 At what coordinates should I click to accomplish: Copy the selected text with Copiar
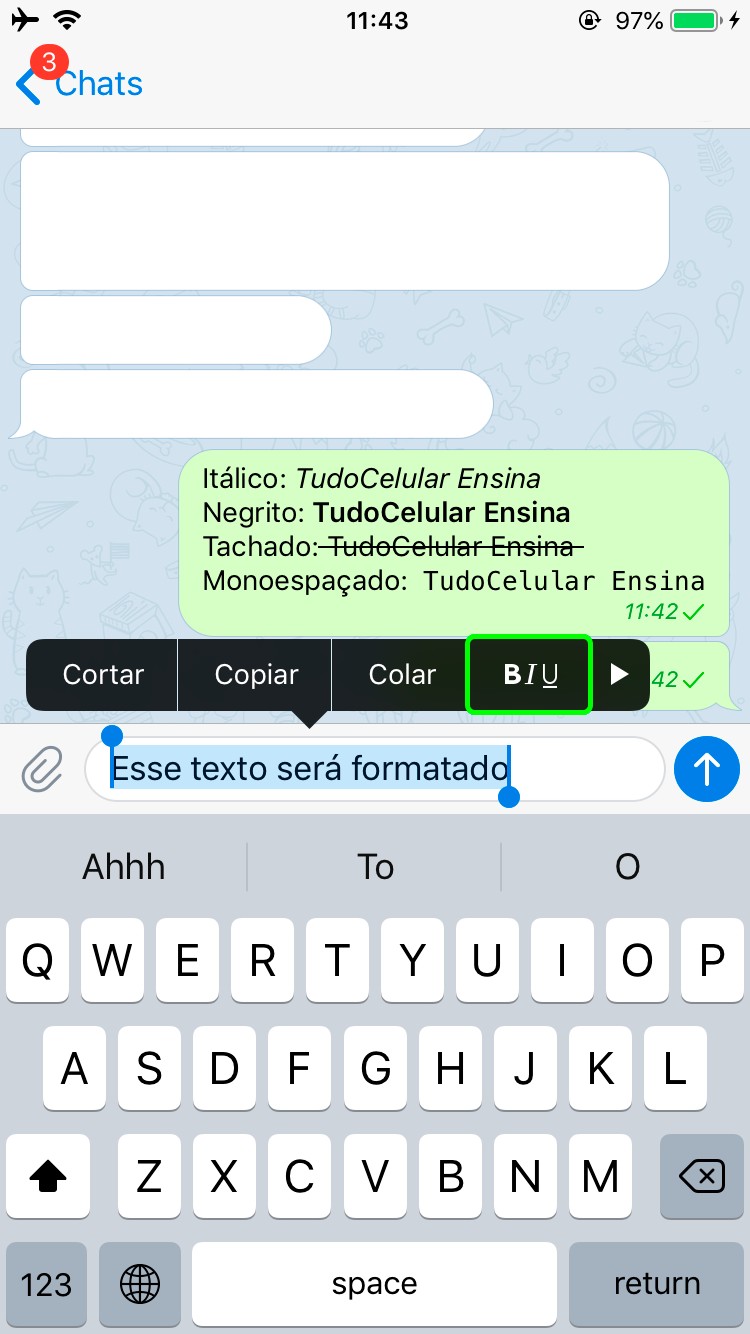pos(256,675)
